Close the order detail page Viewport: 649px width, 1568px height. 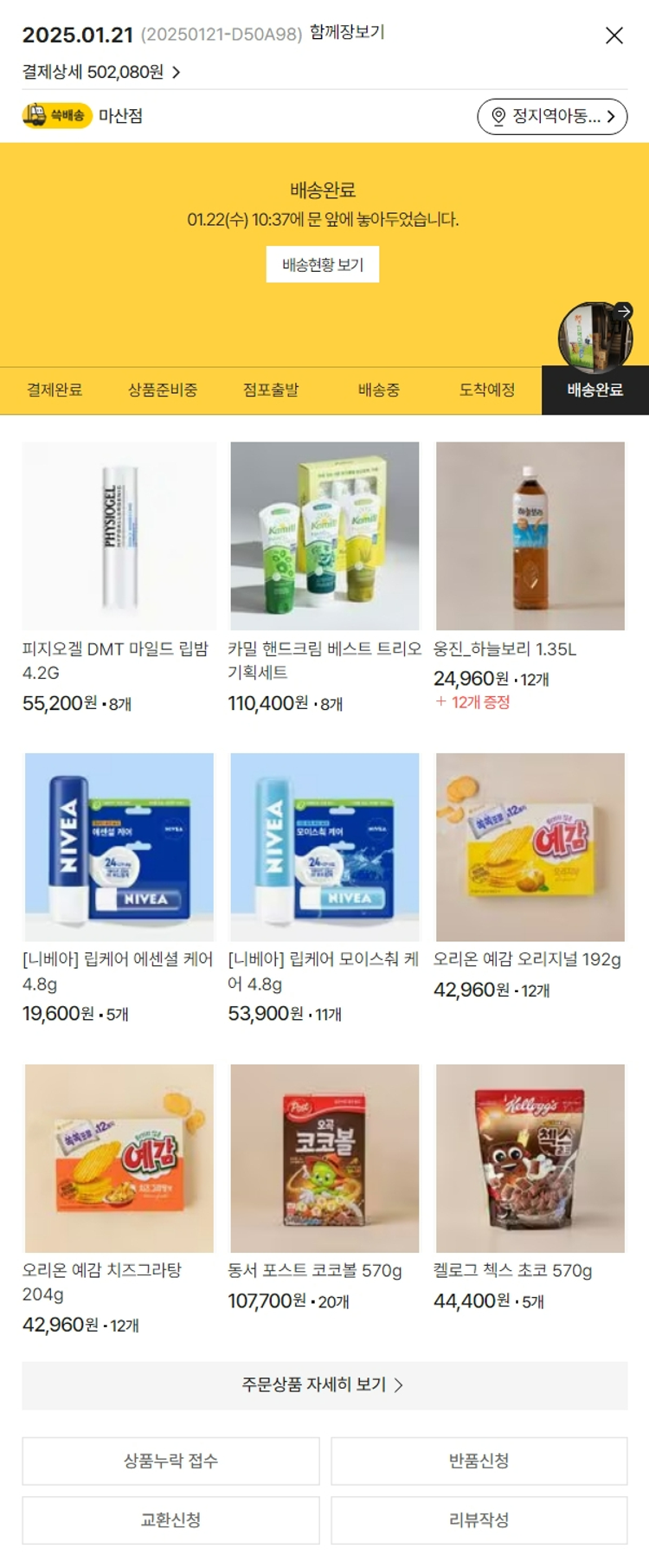614,35
